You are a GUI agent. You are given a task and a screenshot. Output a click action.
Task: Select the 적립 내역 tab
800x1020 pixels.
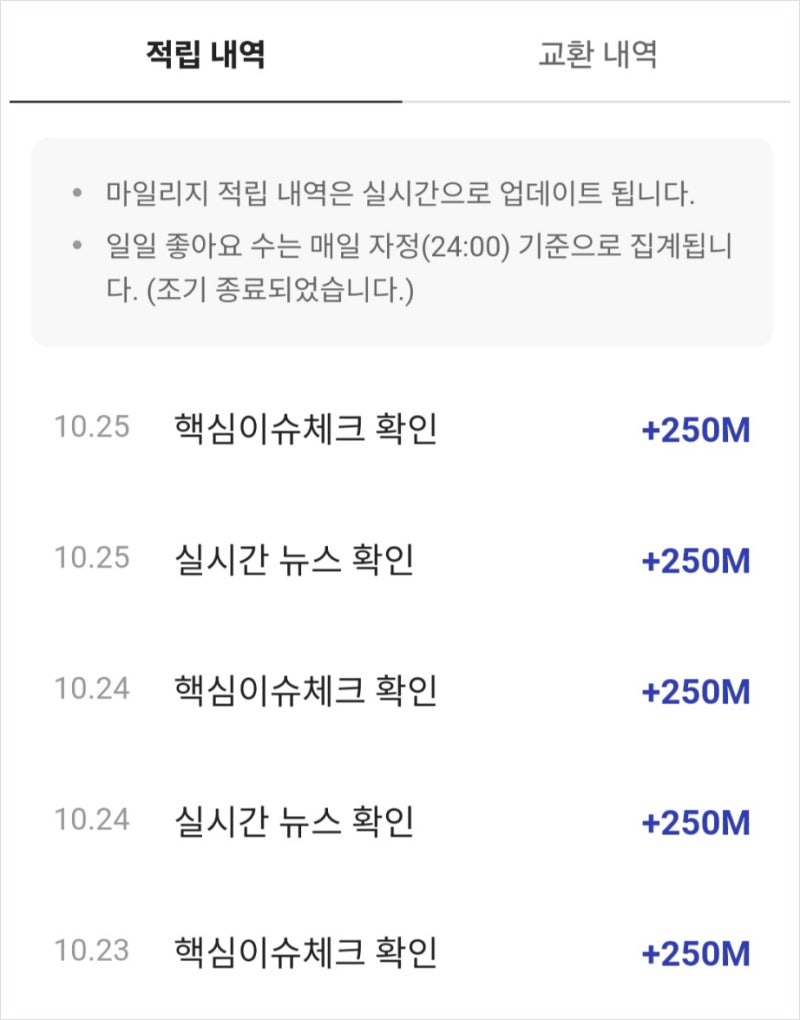click(x=205, y=57)
